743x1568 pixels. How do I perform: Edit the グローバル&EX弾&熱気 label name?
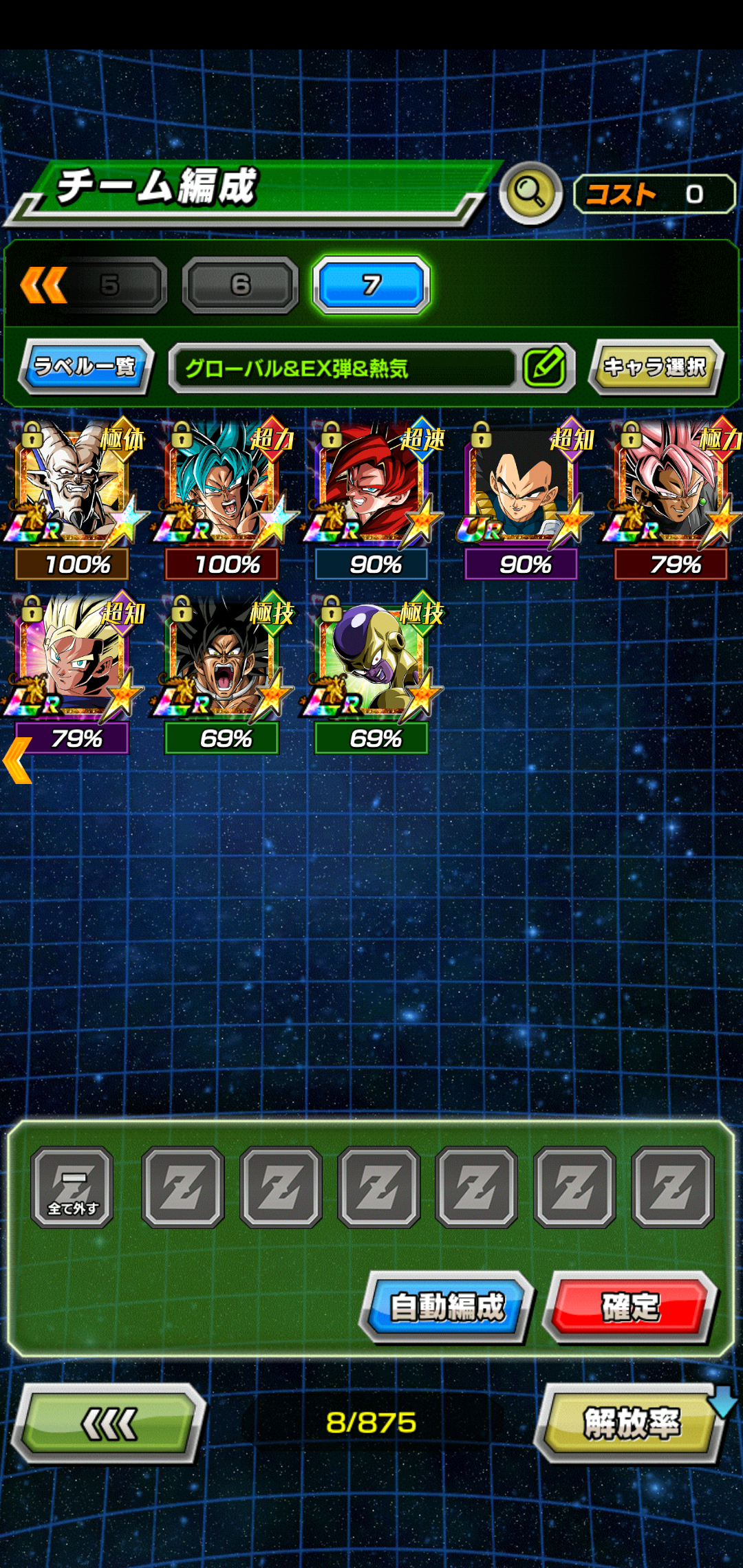point(544,367)
